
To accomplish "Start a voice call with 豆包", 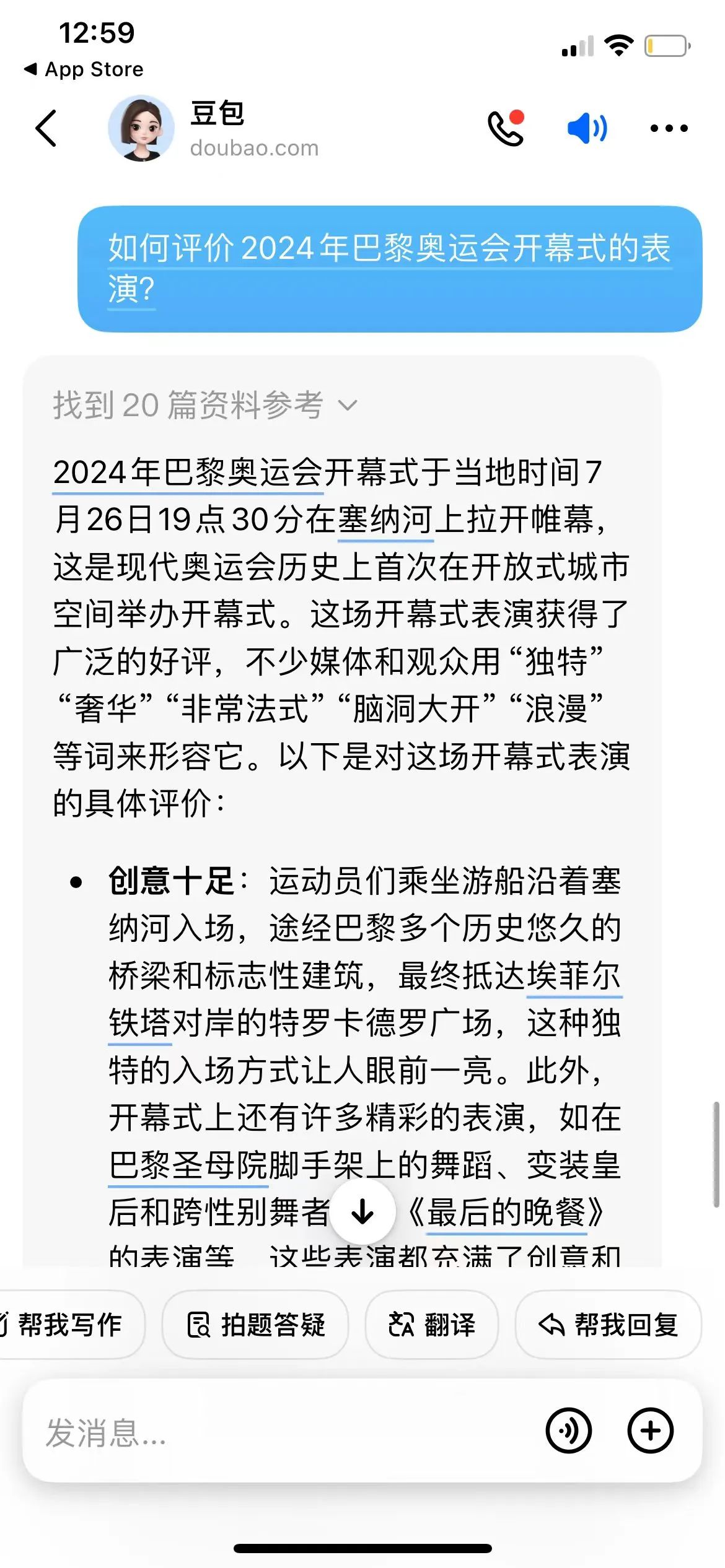I will 506,128.
